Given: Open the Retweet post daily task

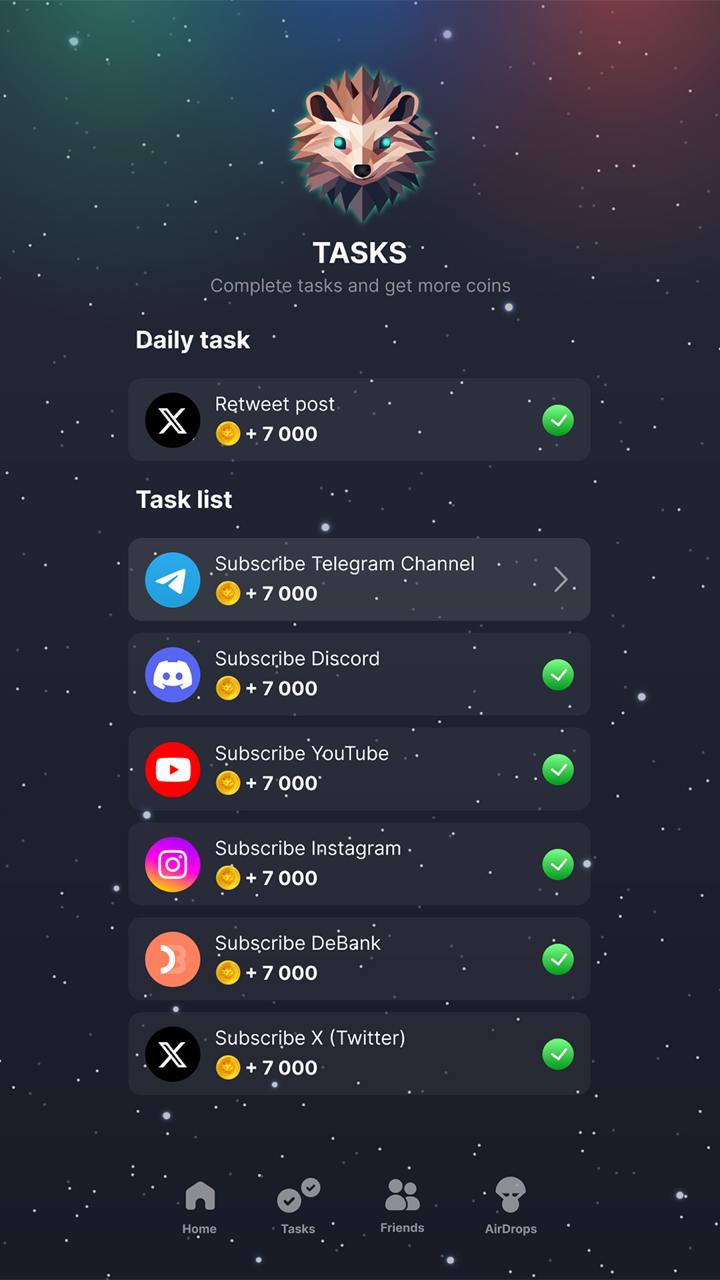Looking at the screenshot, I should click(358, 420).
